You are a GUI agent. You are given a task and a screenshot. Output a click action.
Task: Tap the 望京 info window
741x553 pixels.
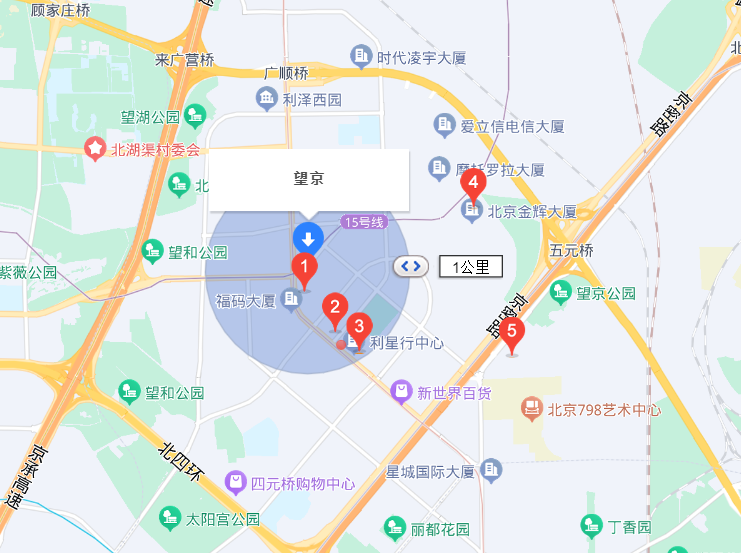coord(308,179)
